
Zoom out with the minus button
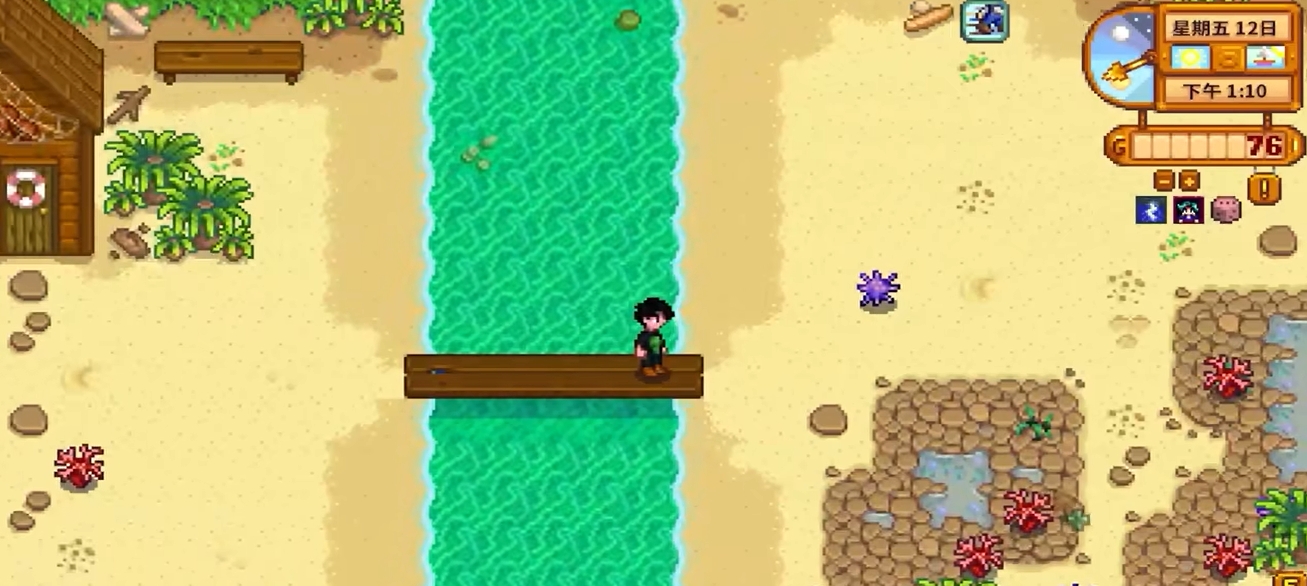point(1163,181)
